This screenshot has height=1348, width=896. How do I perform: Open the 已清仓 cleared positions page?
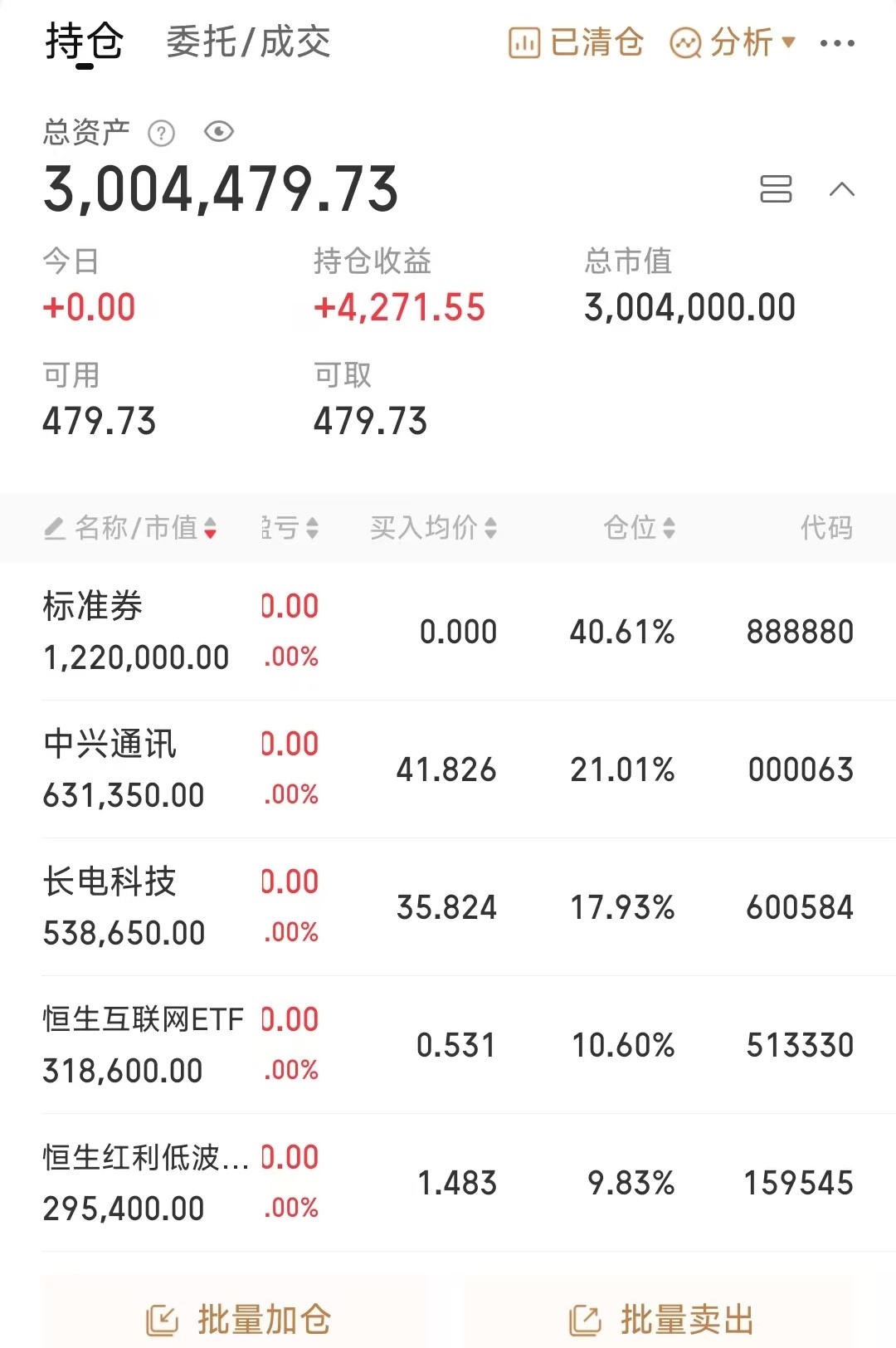tap(576, 42)
